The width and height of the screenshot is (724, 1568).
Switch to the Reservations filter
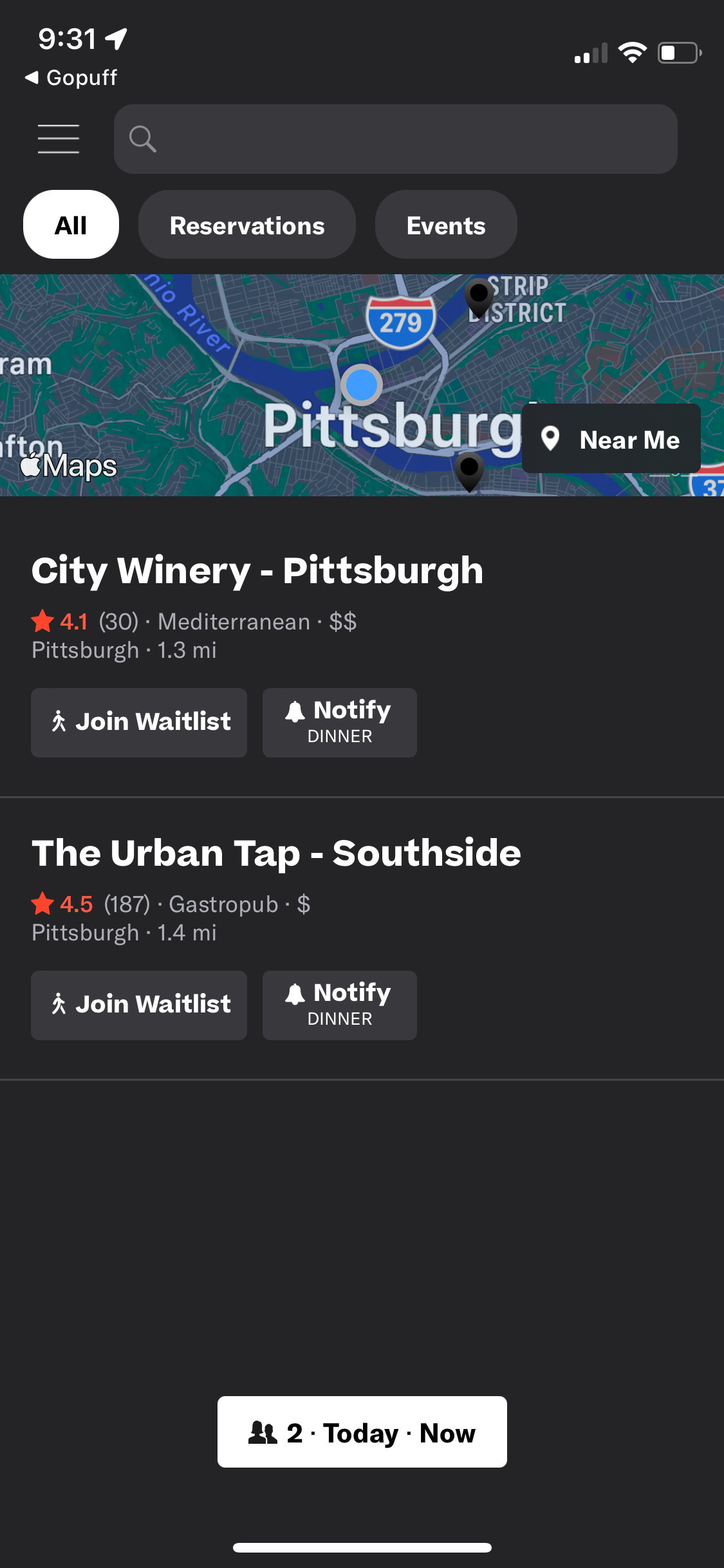point(246,225)
